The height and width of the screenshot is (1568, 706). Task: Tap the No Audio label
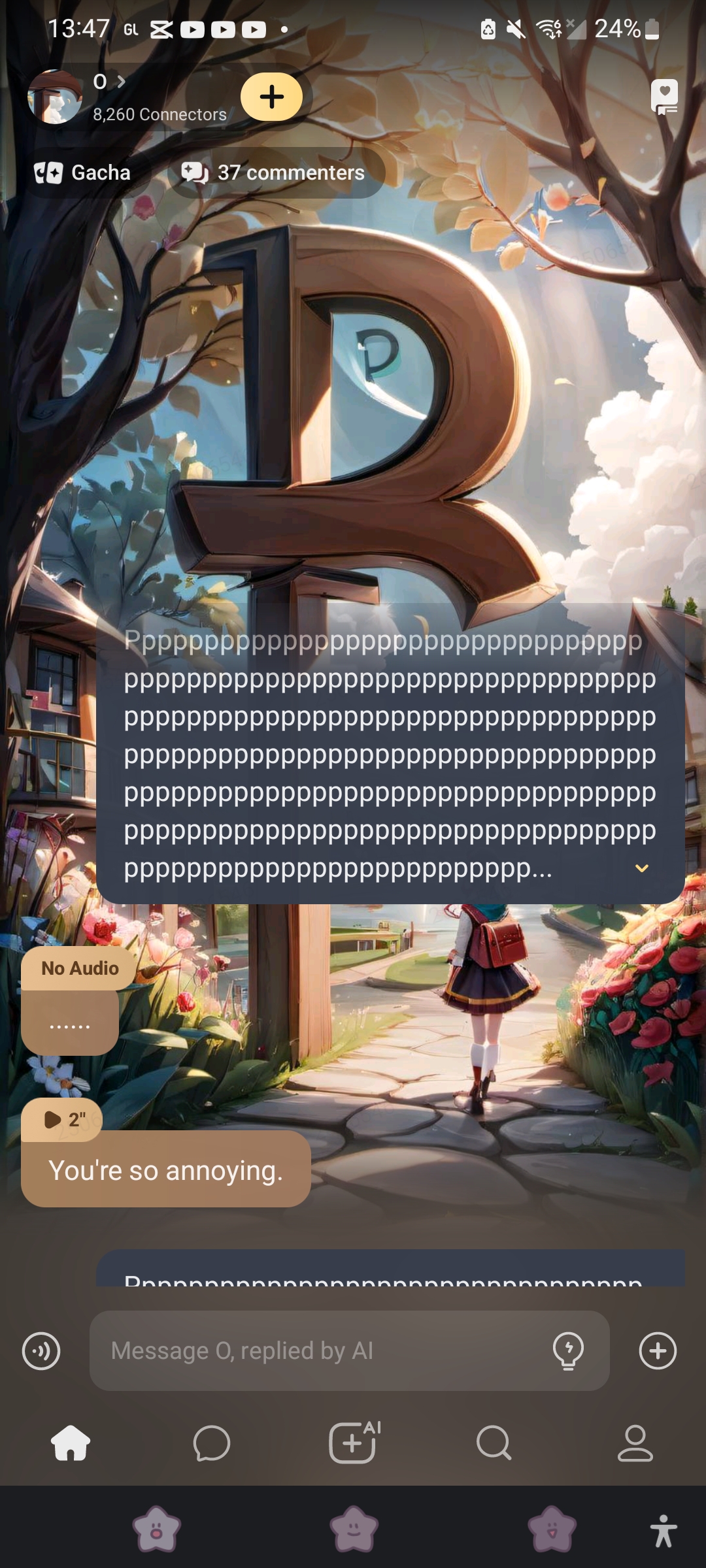(x=80, y=968)
